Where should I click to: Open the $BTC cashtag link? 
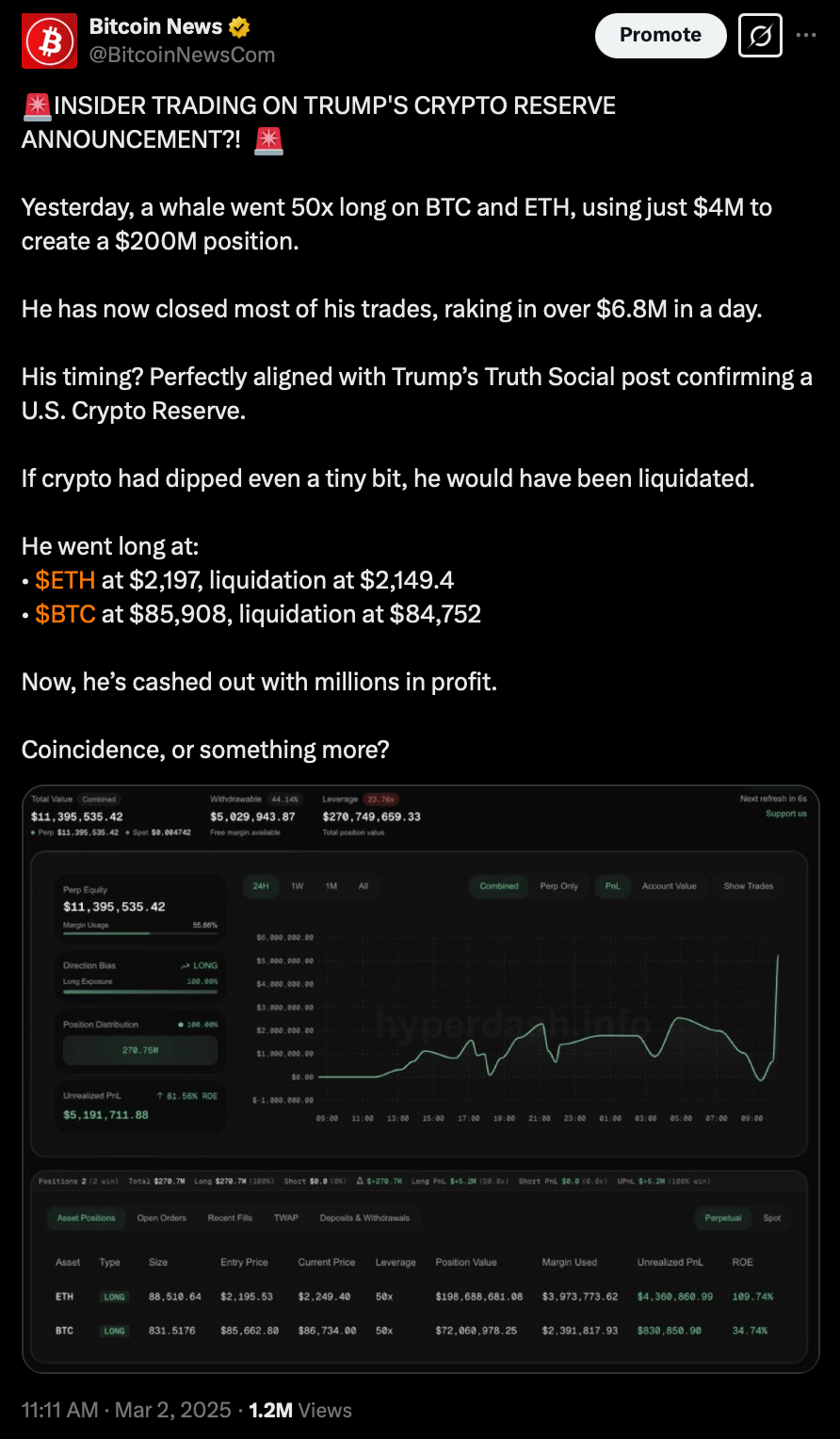point(65,614)
